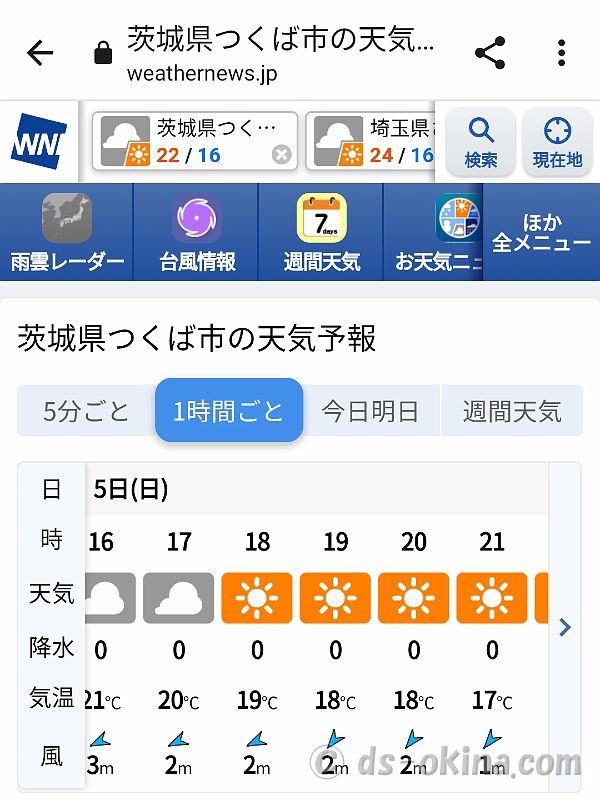Select the 1時間ごと tab
Image resolution: width=600 pixels, height=800 pixels.
coord(229,411)
